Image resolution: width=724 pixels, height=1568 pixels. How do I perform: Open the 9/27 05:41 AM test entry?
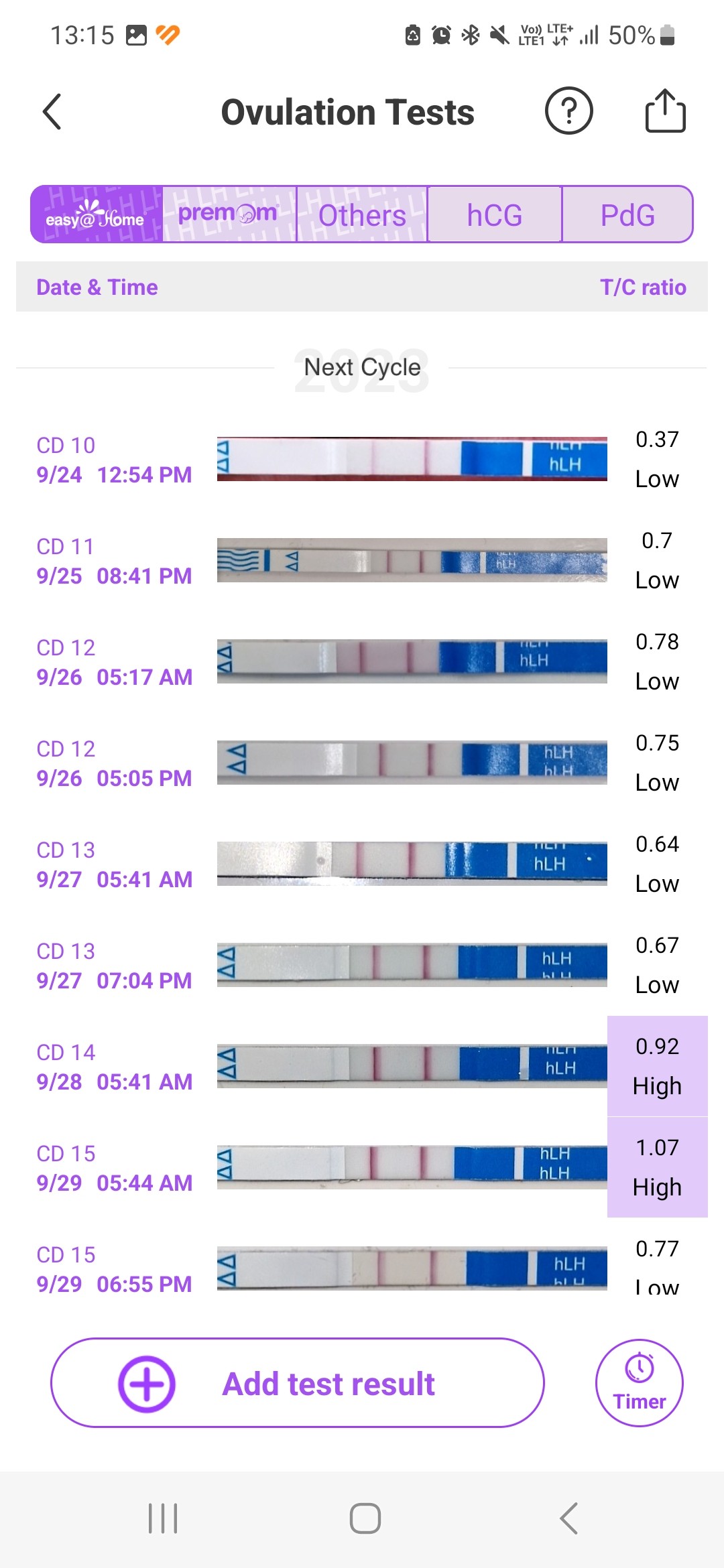point(362,864)
